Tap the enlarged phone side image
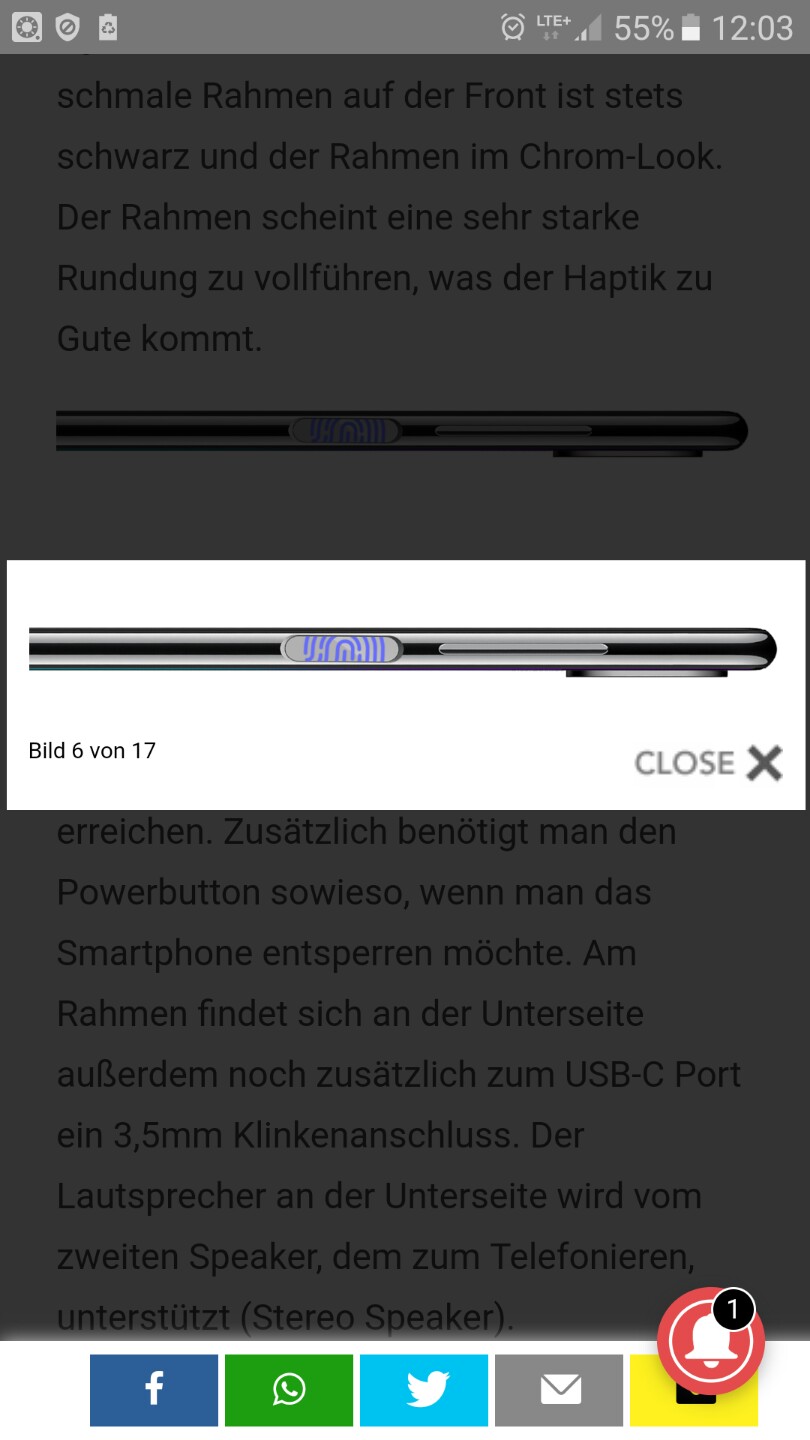 click(x=403, y=652)
